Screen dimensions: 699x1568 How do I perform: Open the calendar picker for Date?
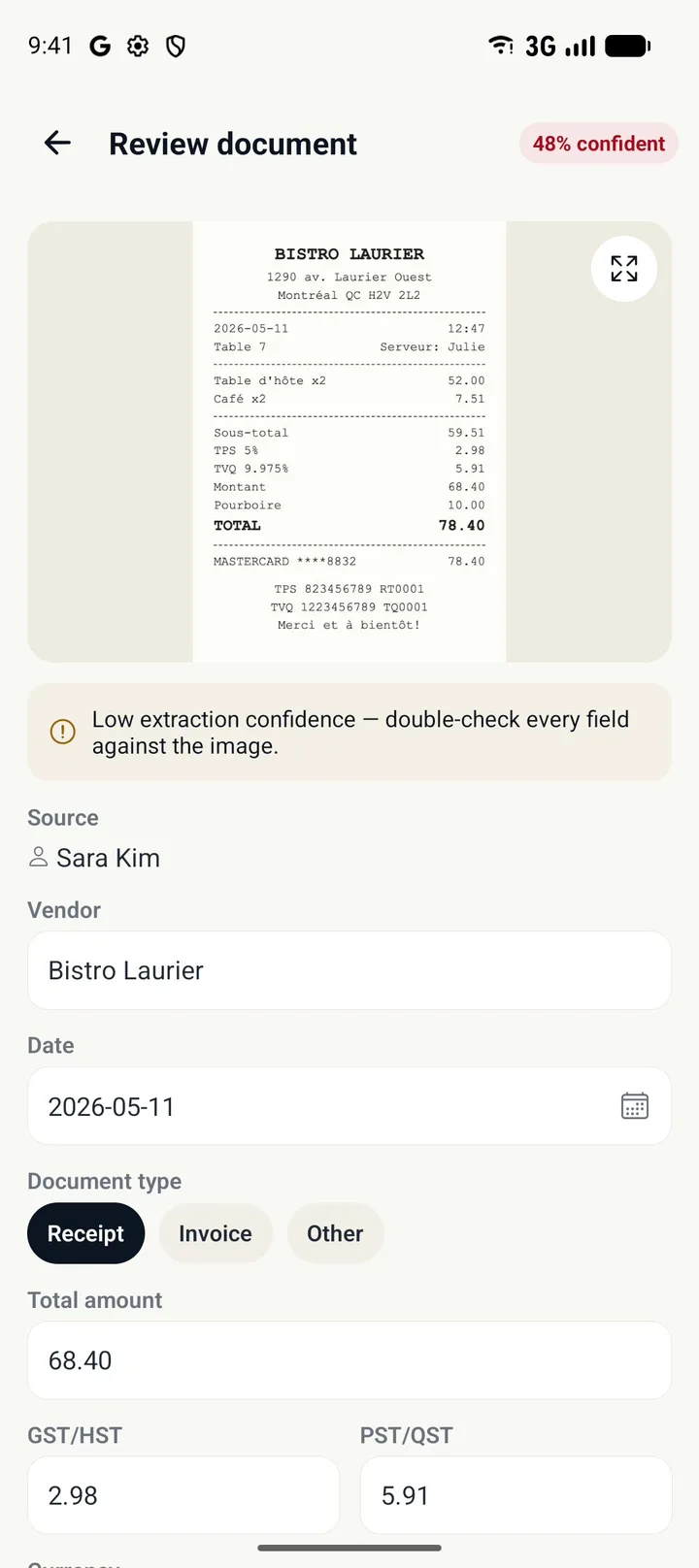635,1106
